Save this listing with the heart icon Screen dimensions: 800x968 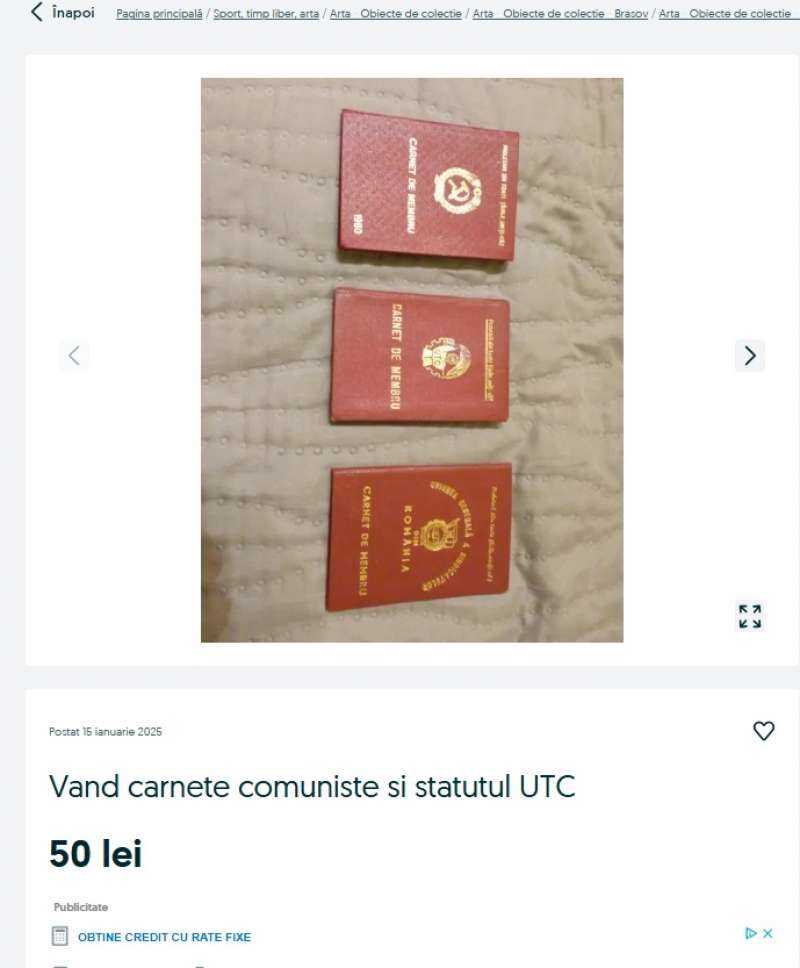tap(764, 731)
